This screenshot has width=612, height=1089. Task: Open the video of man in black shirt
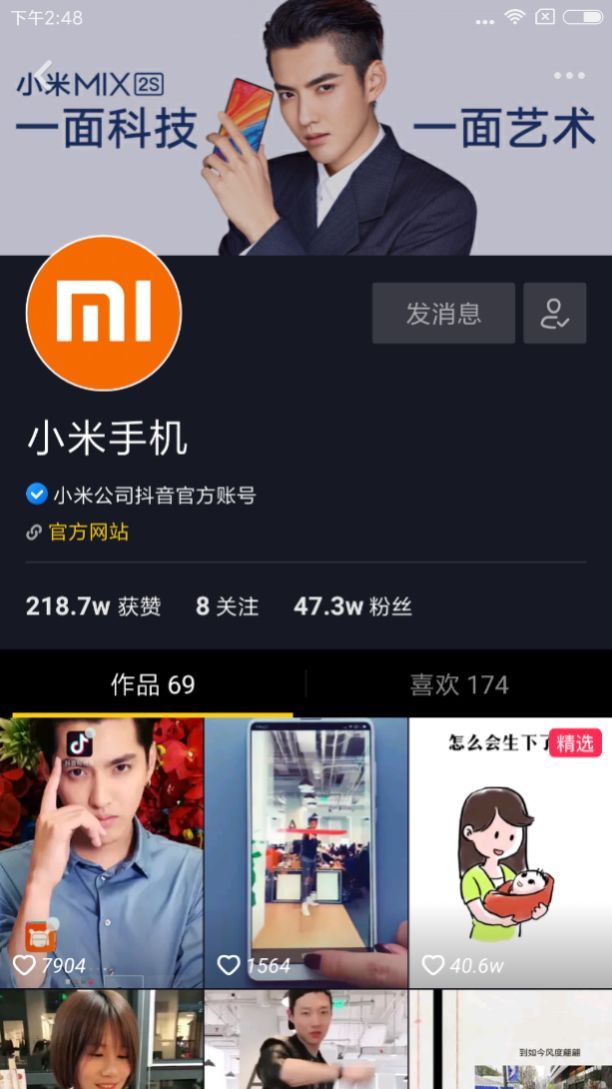tap(306, 1040)
